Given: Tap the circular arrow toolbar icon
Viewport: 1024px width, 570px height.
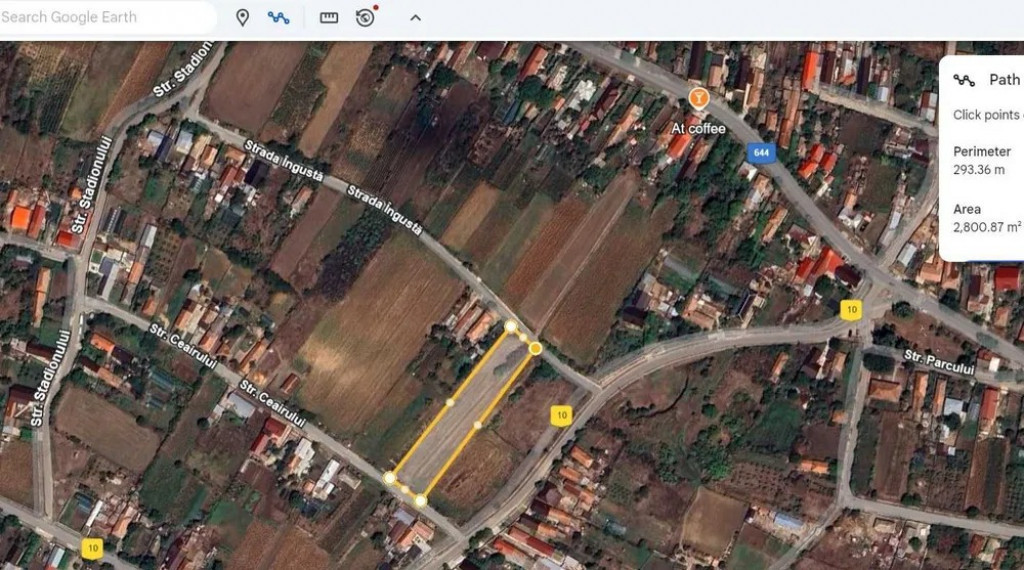Looking at the screenshot, I should pos(365,17).
